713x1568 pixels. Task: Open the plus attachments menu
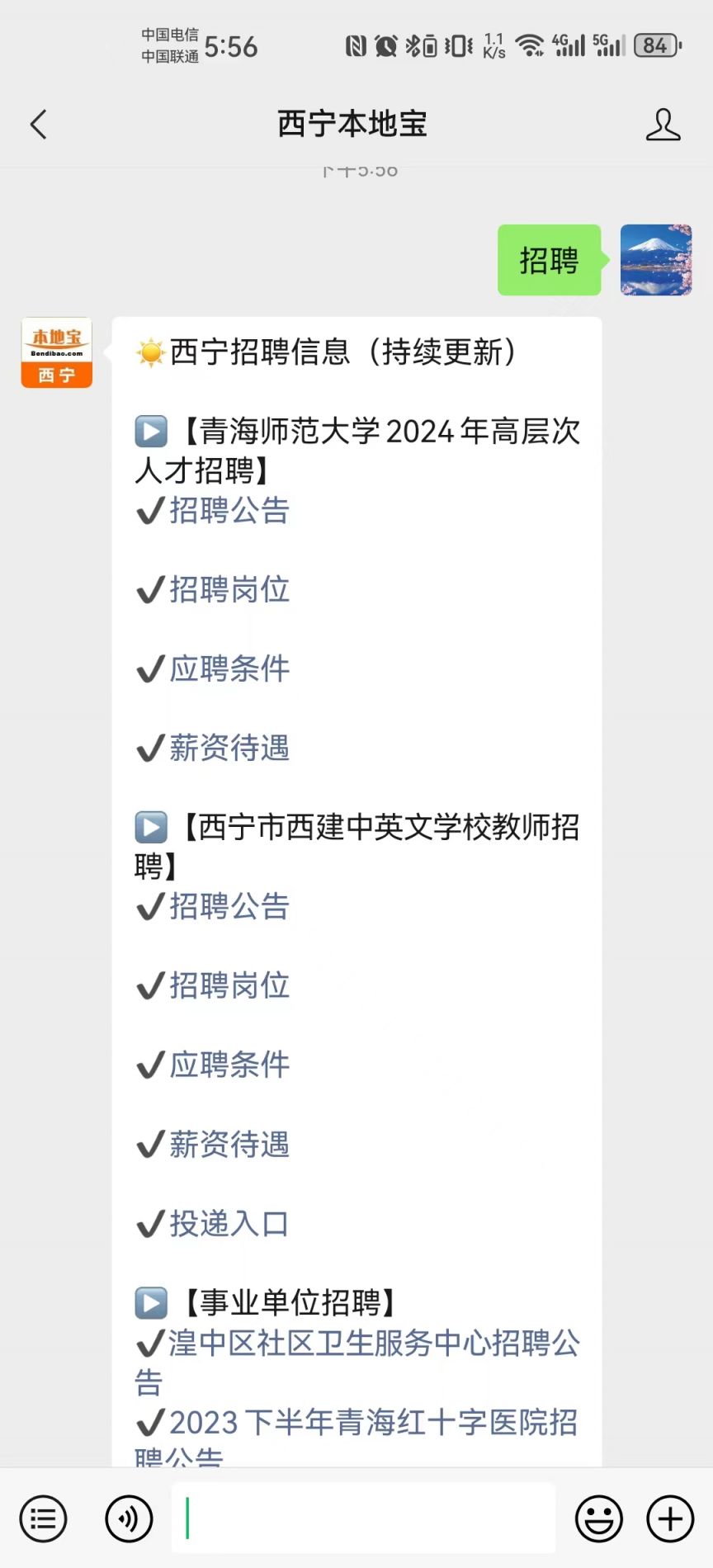(670, 1518)
